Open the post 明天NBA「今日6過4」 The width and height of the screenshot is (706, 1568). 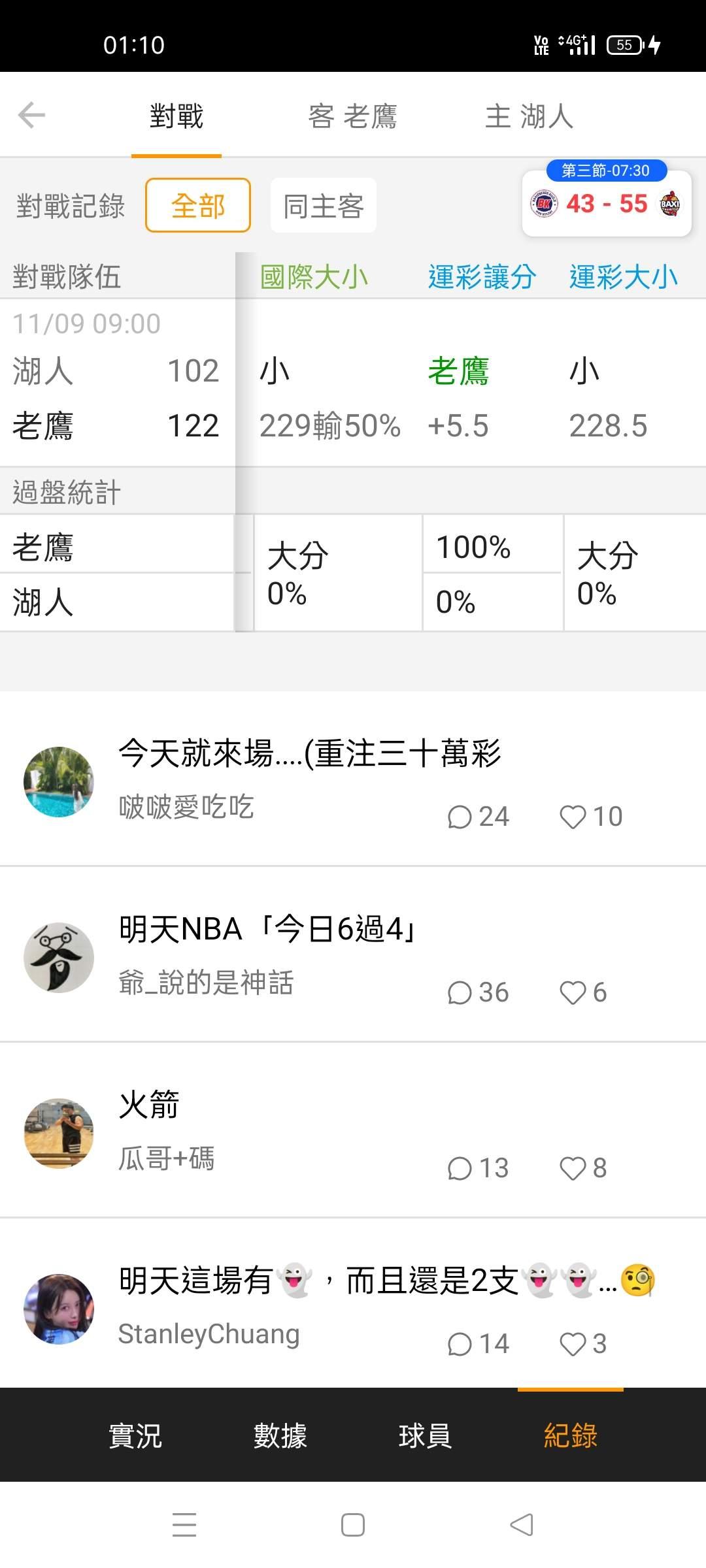[x=268, y=929]
